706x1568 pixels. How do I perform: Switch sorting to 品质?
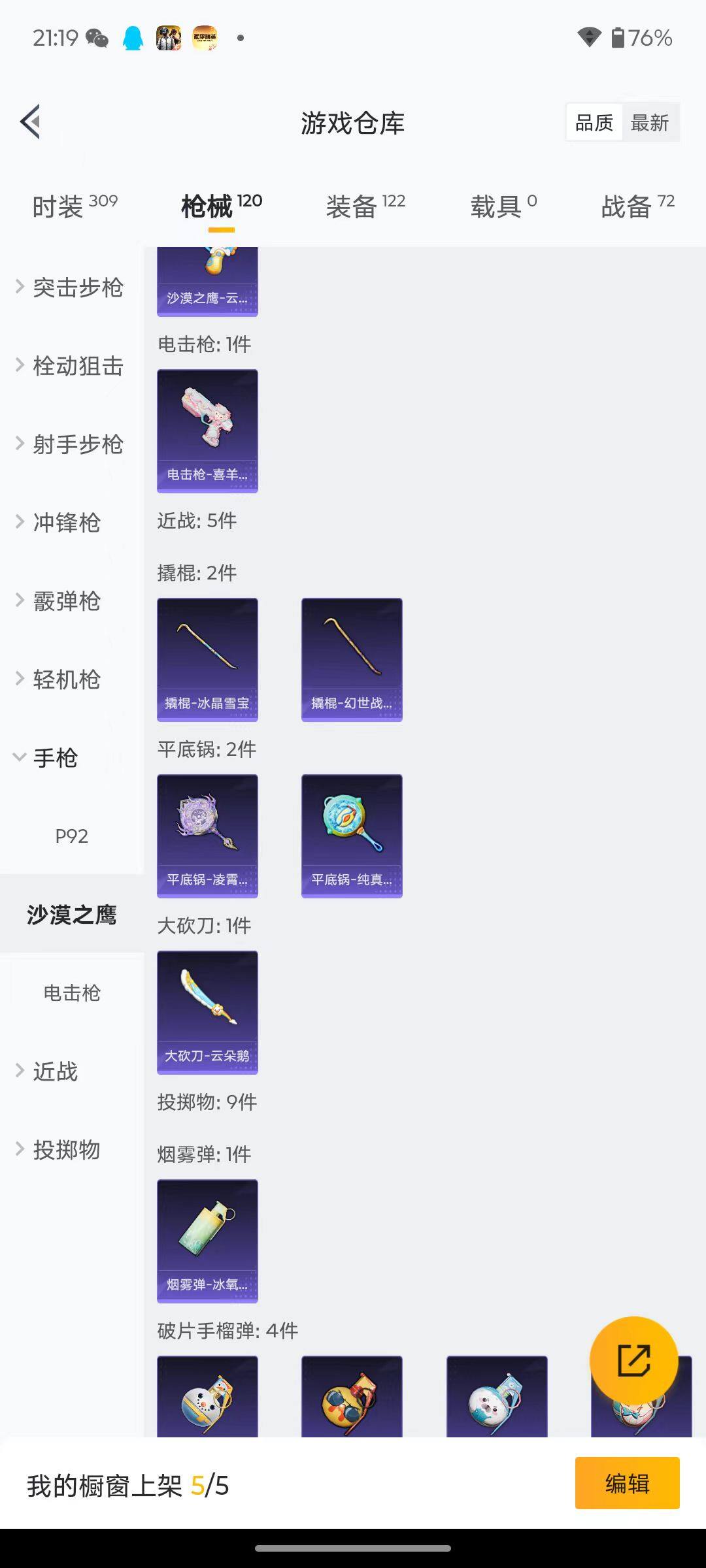(594, 122)
